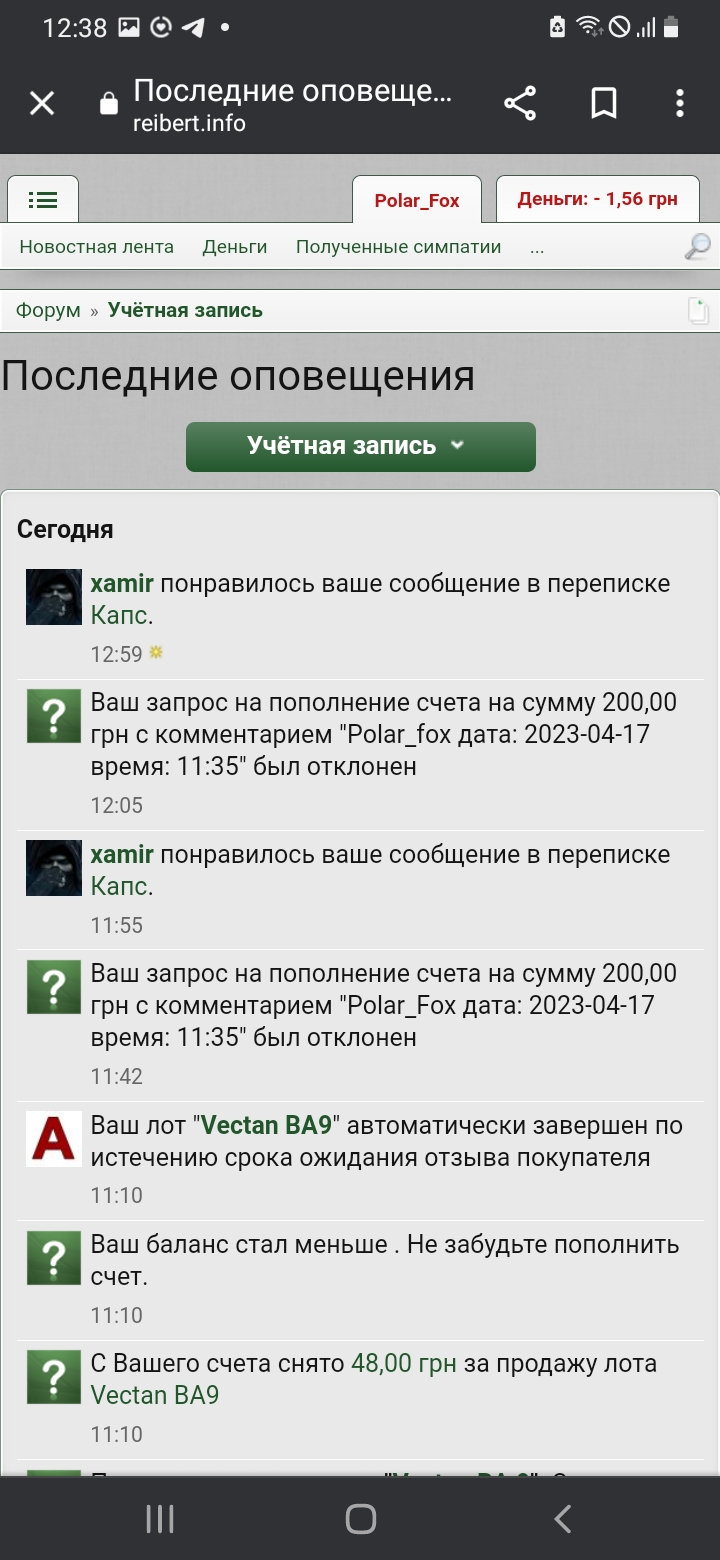Open the browser overflow menu
This screenshot has width=720, height=1560.
pos(680,103)
